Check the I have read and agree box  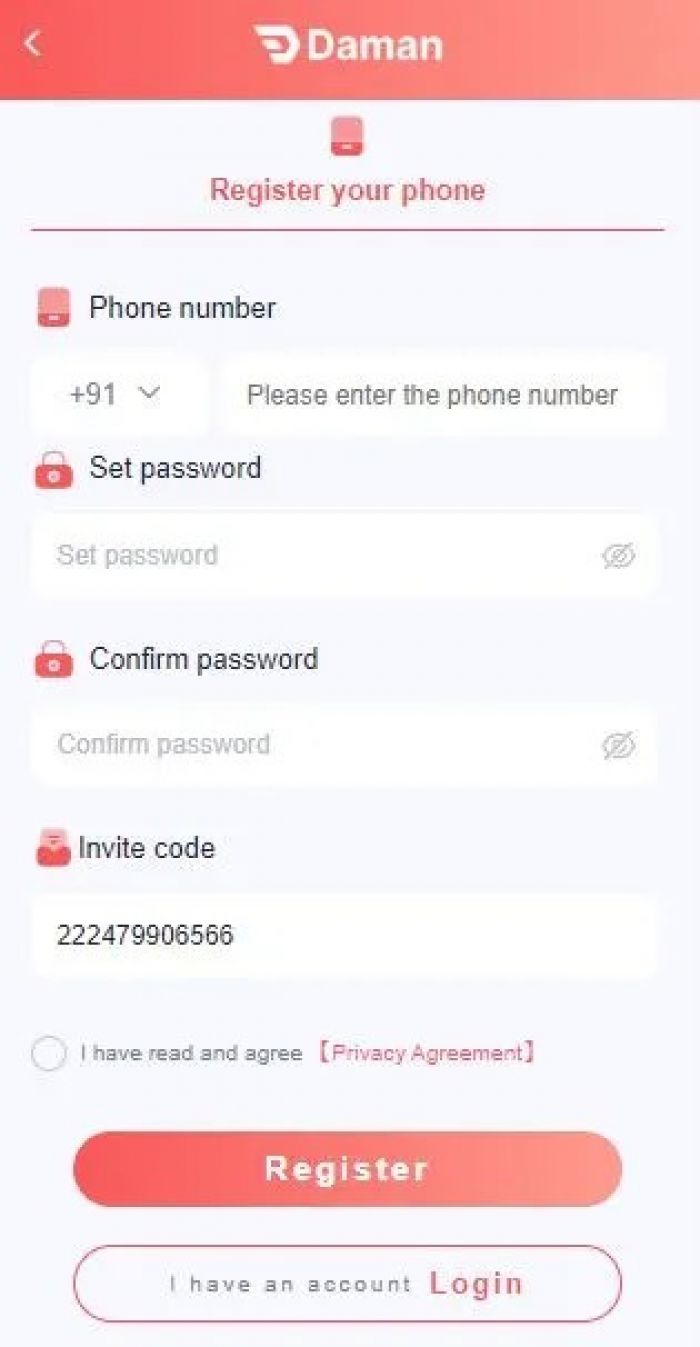[x=48, y=1053]
